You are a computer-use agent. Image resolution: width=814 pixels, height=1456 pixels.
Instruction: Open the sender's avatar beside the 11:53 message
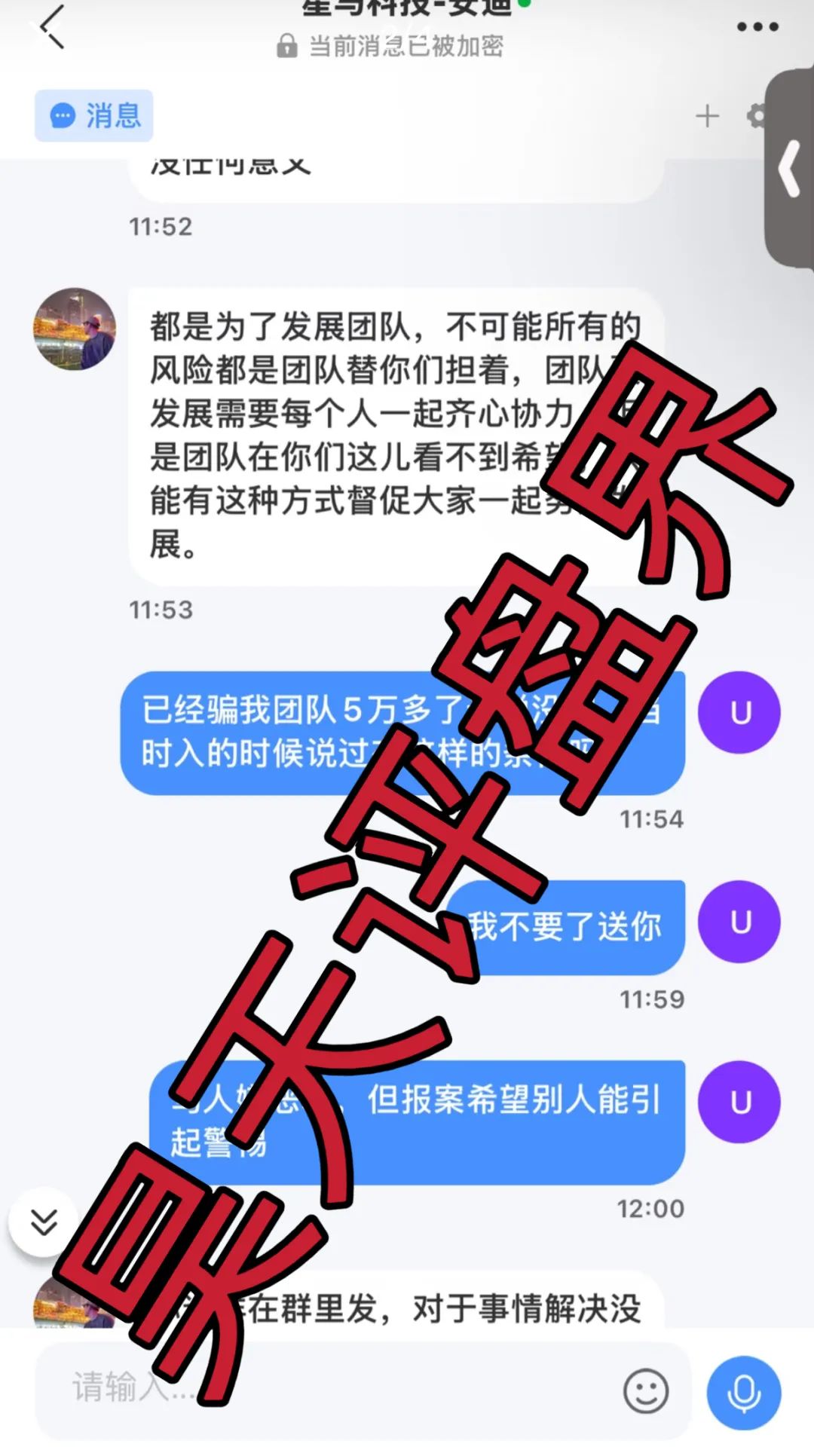pos(75,329)
